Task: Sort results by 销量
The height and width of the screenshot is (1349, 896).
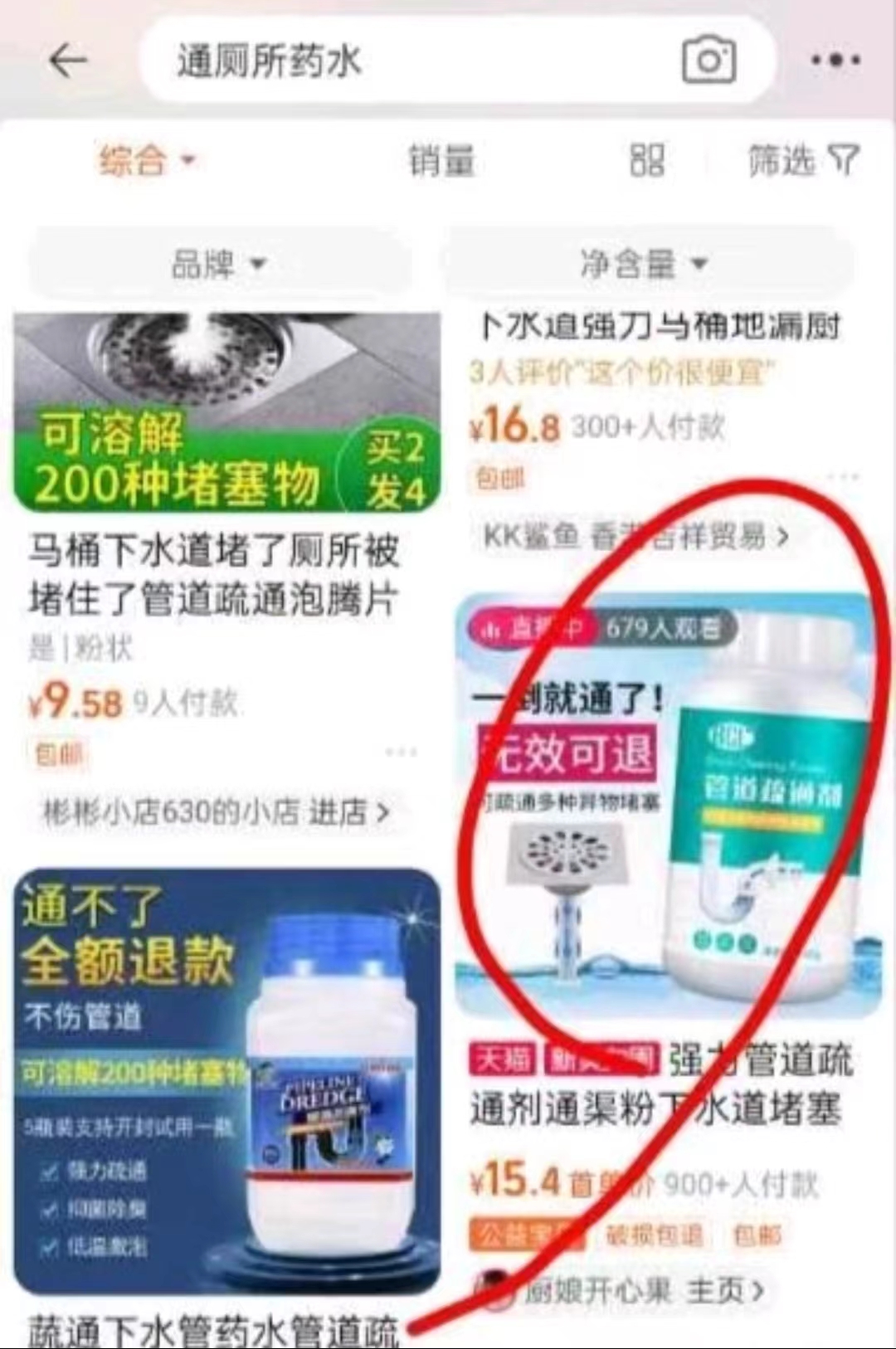Action: [441, 160]
